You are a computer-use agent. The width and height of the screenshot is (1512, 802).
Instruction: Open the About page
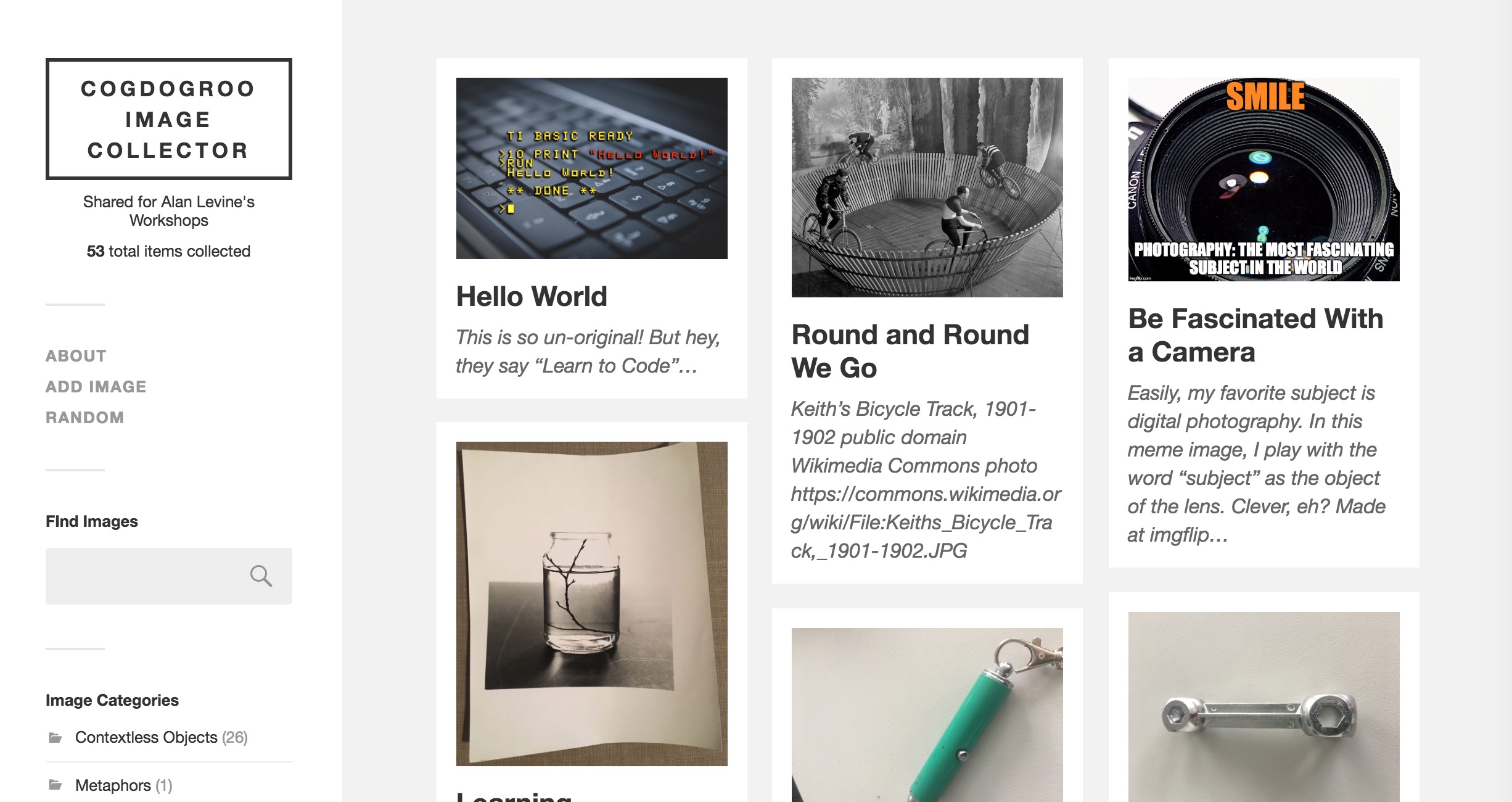point(76,356)
